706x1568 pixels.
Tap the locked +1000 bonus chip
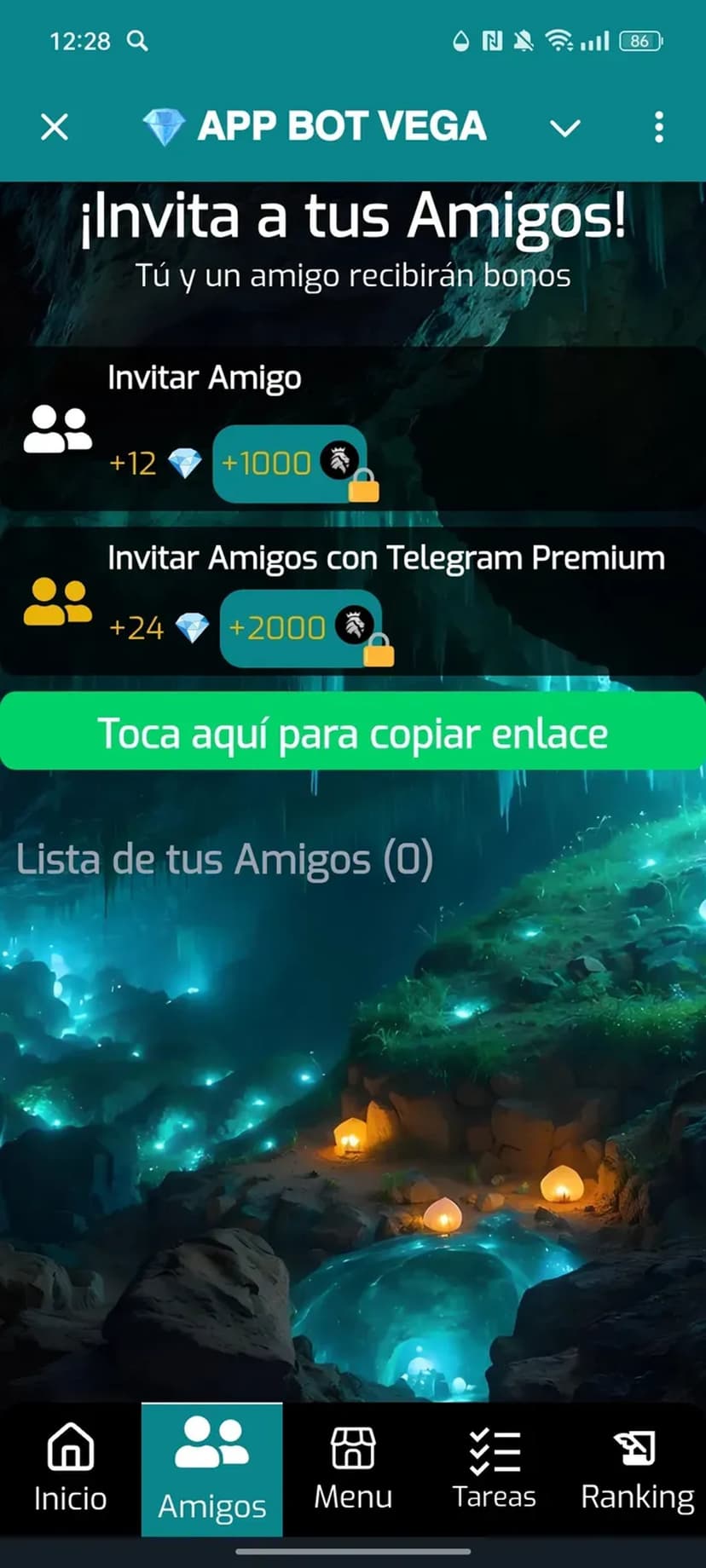(x=290, y=464)
